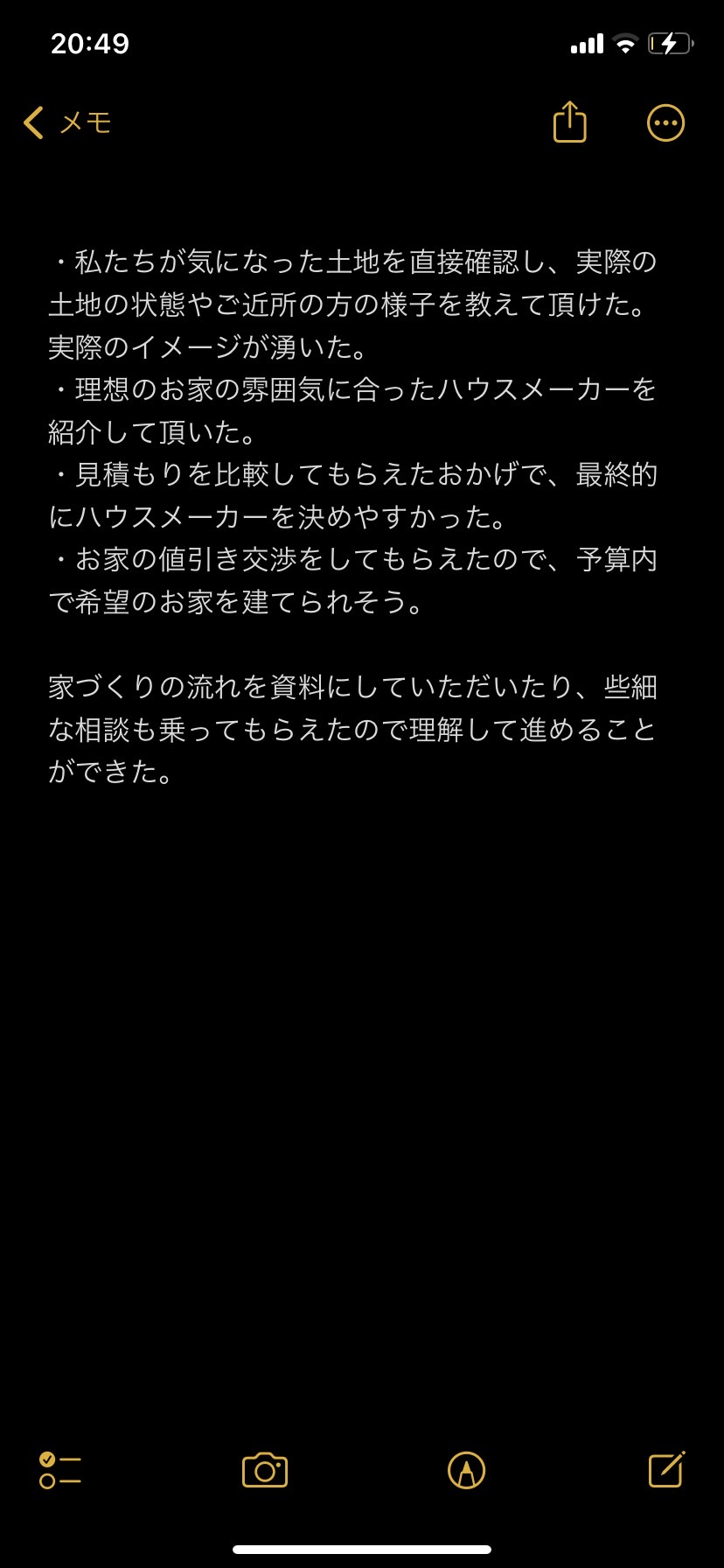
Task: Compose a new note
Action: click(667, 1469)
